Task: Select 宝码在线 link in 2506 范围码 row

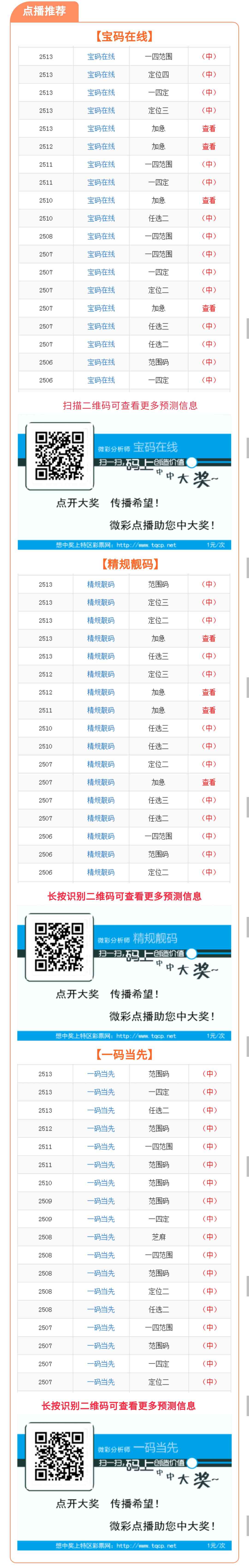Action: 101,362
